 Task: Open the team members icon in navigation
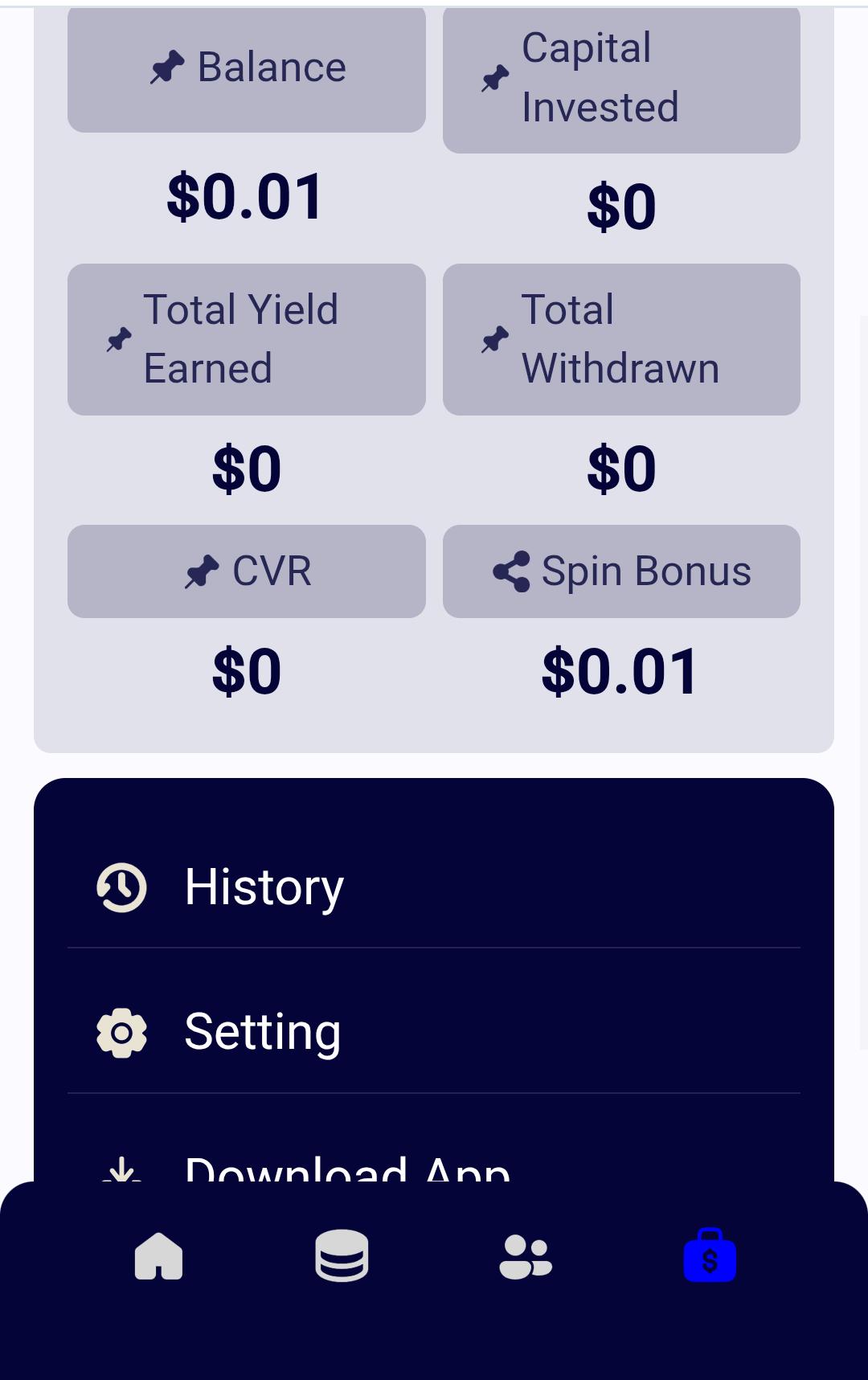(x=526, y=1259)
